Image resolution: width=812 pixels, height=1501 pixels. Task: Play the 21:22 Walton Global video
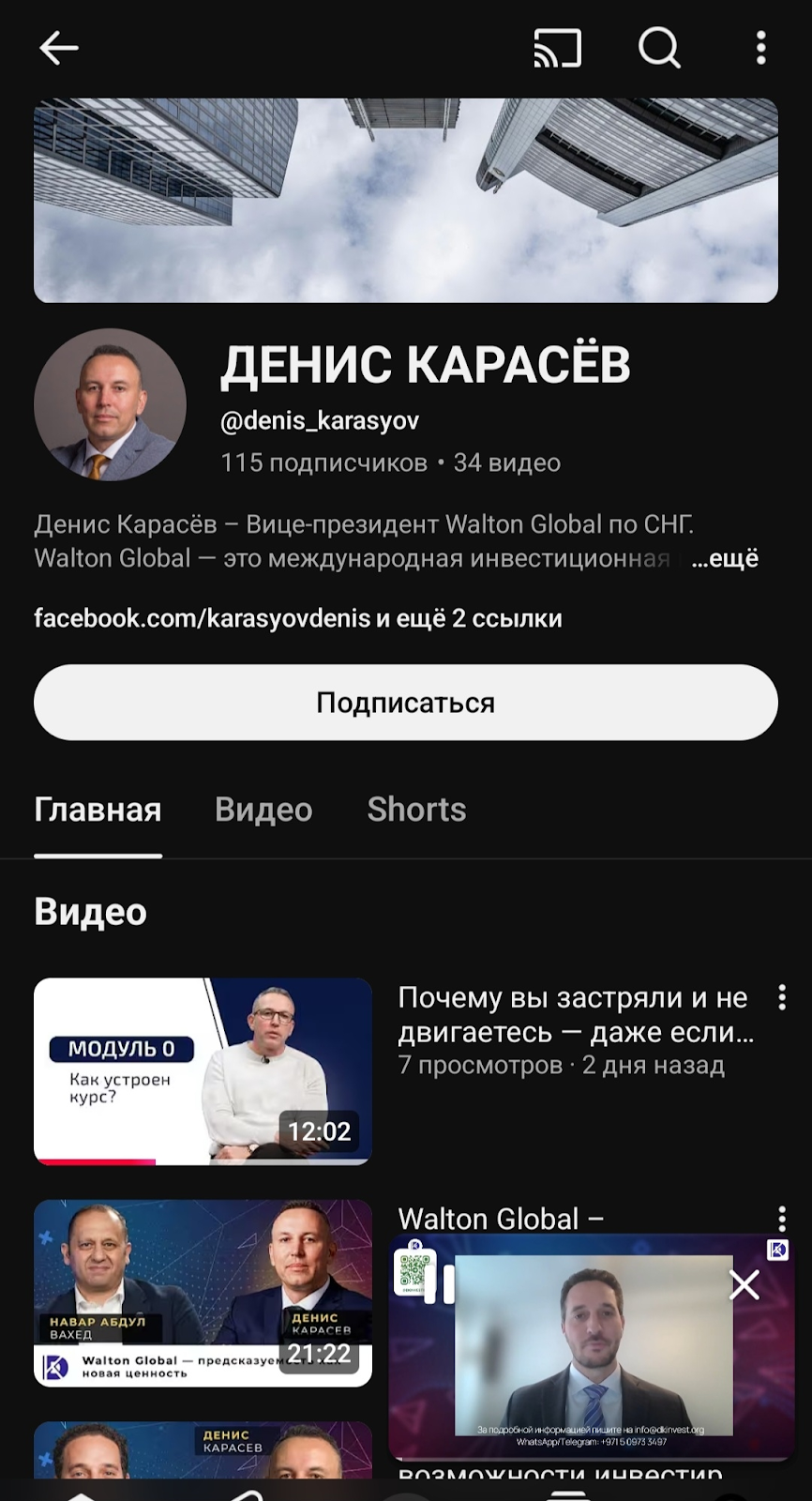[203, 1293]
